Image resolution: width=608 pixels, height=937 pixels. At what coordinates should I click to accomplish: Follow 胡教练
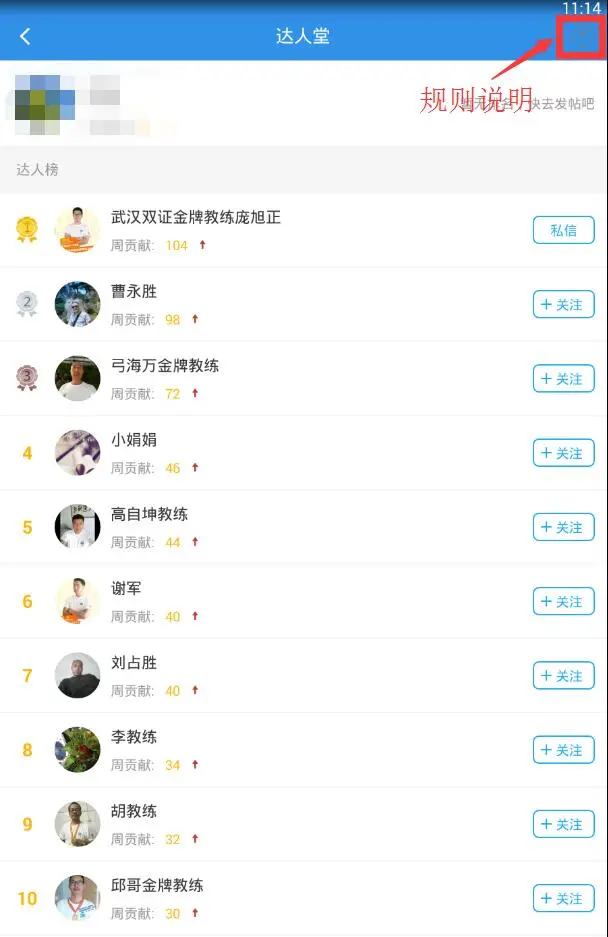click(x=563, y=824)
